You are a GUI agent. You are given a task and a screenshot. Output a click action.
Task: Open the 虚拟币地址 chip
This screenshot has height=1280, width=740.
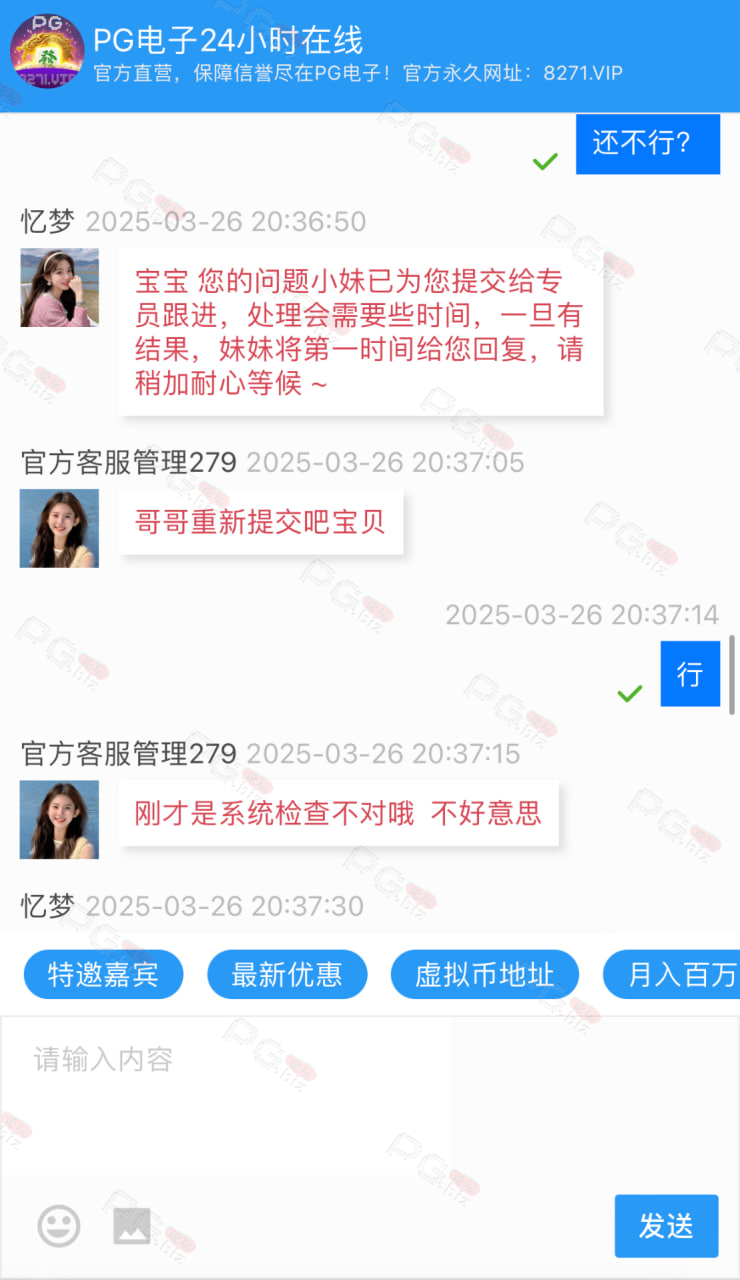[x=485, y=975]
